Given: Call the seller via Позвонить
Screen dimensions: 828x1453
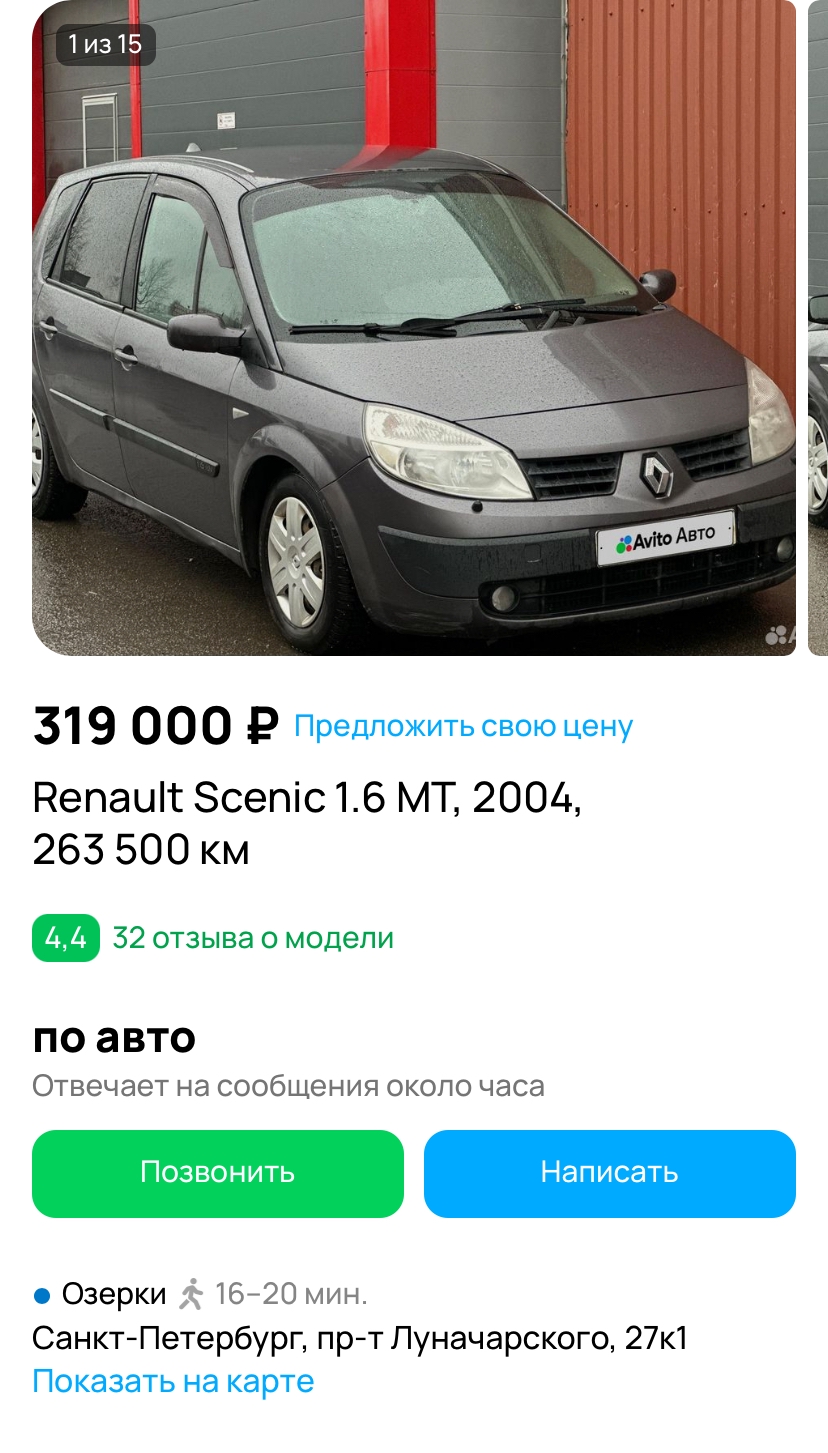Looking at the screenshot, I should pyautogui.click(x=218, y=1173).
